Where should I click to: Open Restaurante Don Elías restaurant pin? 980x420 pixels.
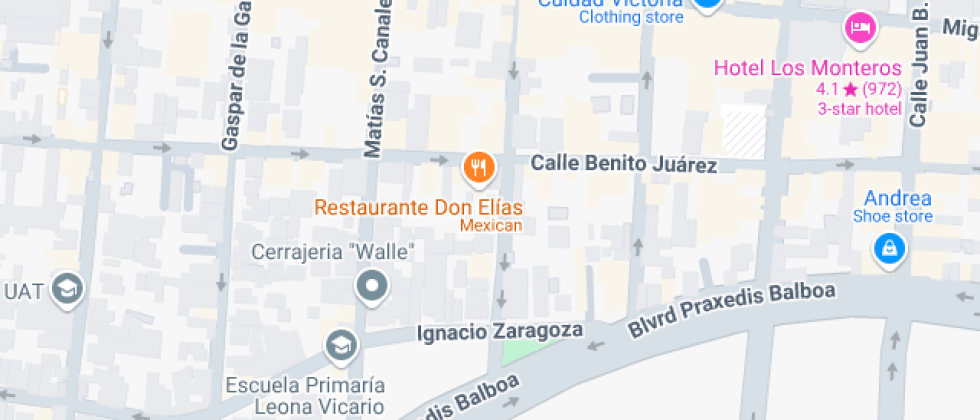pos(480,168)
